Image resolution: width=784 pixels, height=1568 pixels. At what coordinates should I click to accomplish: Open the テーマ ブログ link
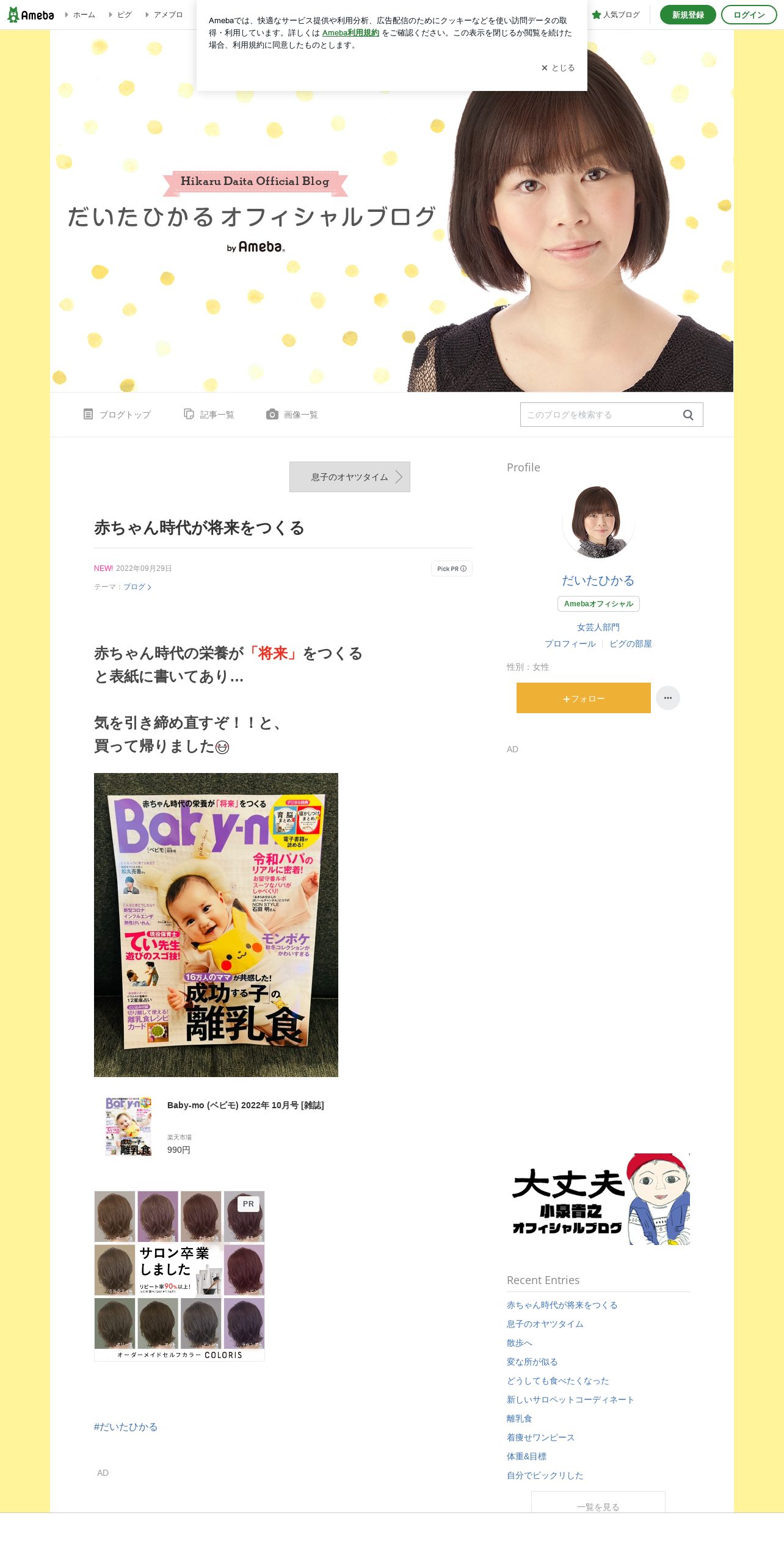[x=137, y=587]
